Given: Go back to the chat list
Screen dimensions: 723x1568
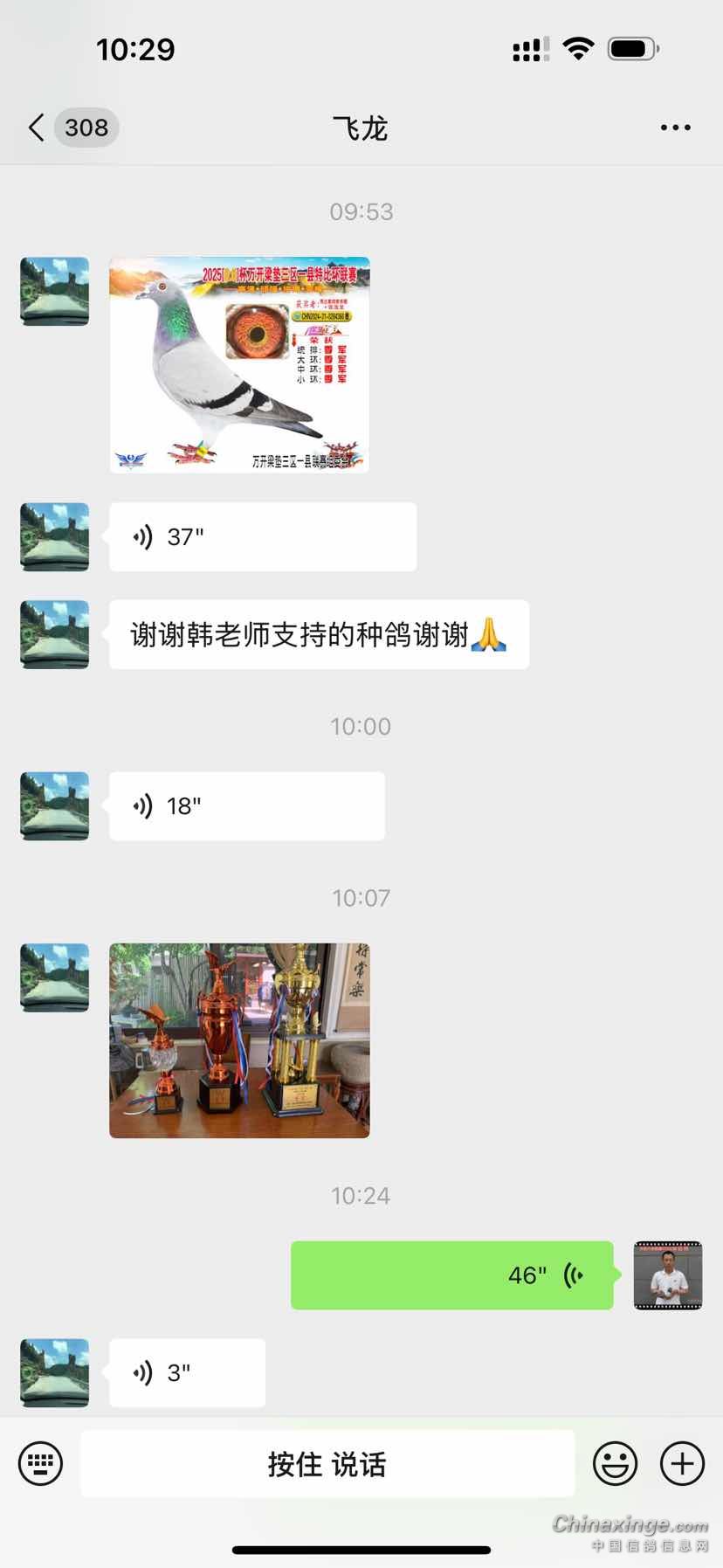Looking at the screenshot, I should [x=37, y=128].
